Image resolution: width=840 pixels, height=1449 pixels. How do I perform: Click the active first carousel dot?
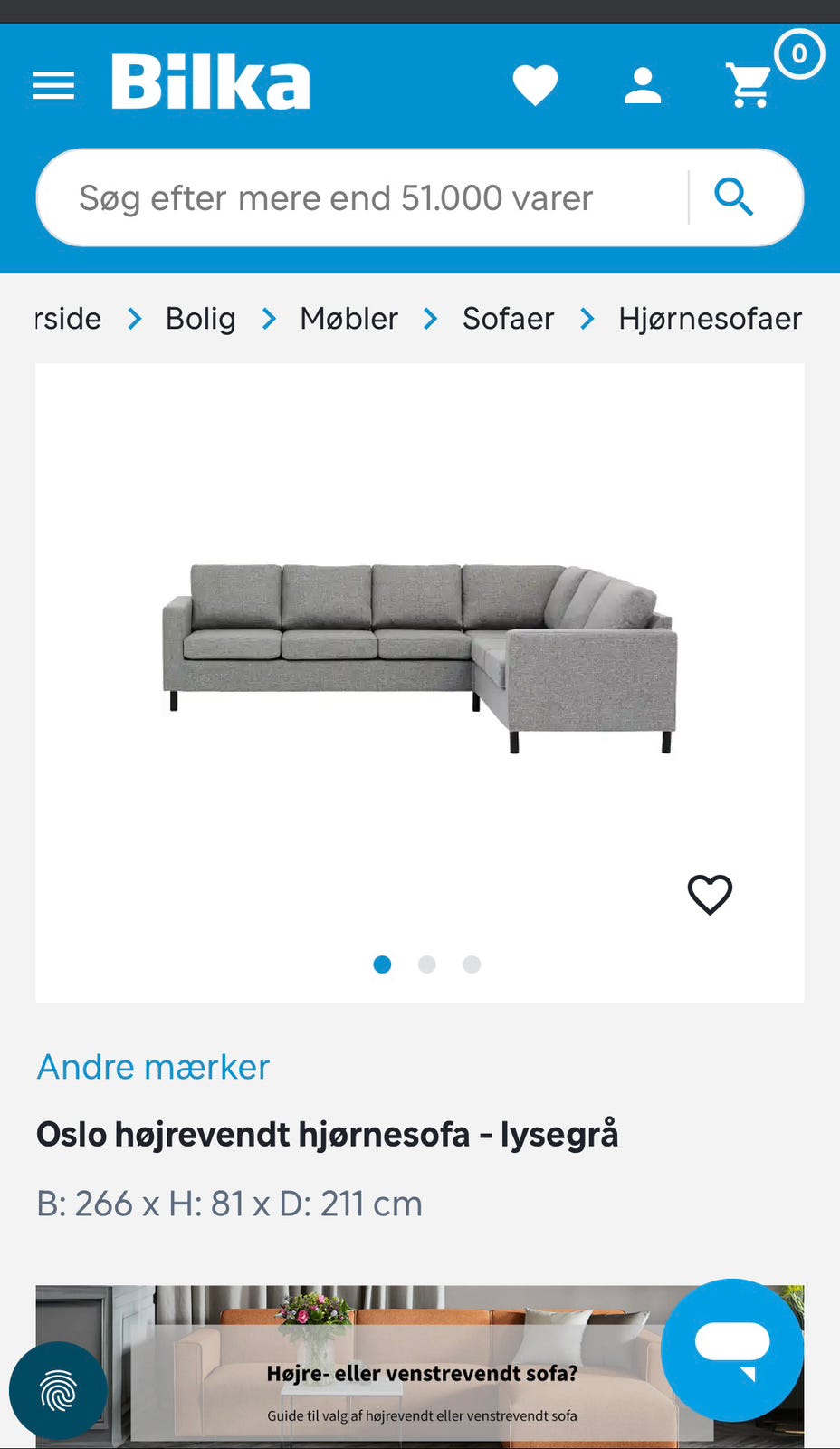382,964
